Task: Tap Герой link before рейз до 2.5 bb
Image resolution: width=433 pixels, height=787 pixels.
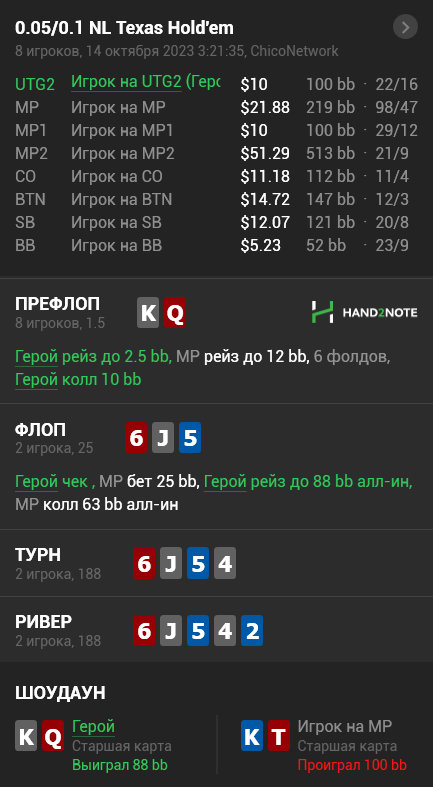Action: tap(37, 357)
